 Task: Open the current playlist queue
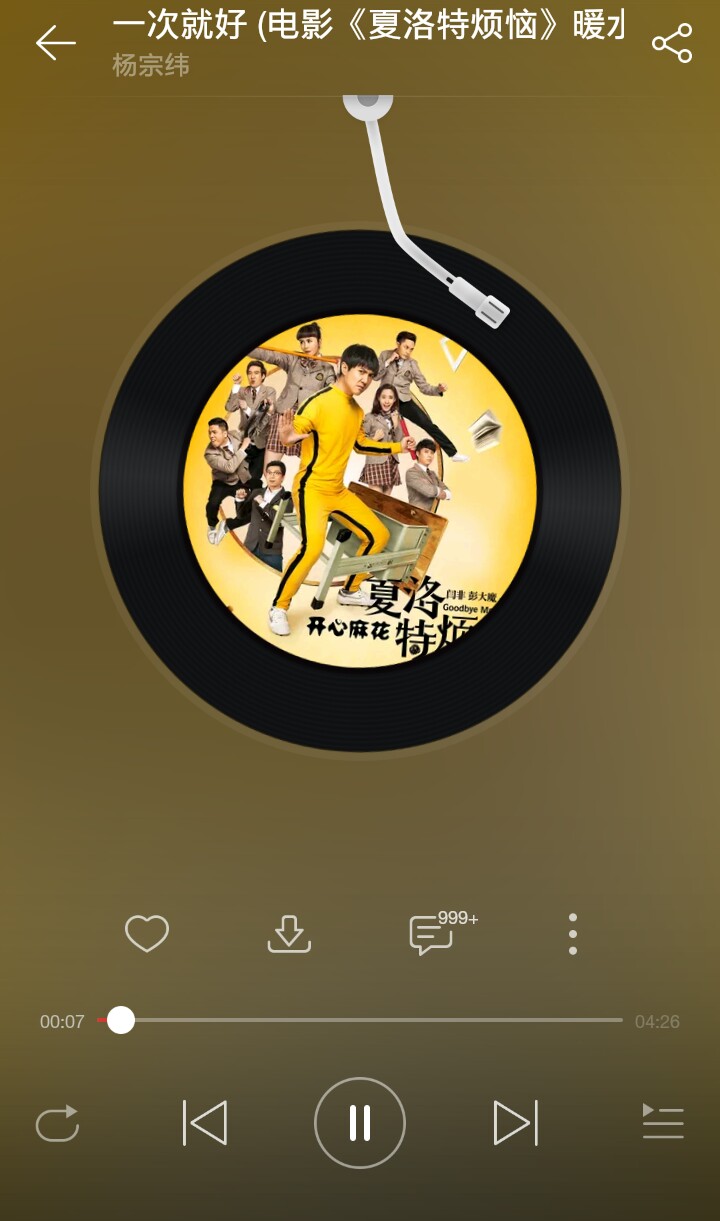tap(662, 1123)
